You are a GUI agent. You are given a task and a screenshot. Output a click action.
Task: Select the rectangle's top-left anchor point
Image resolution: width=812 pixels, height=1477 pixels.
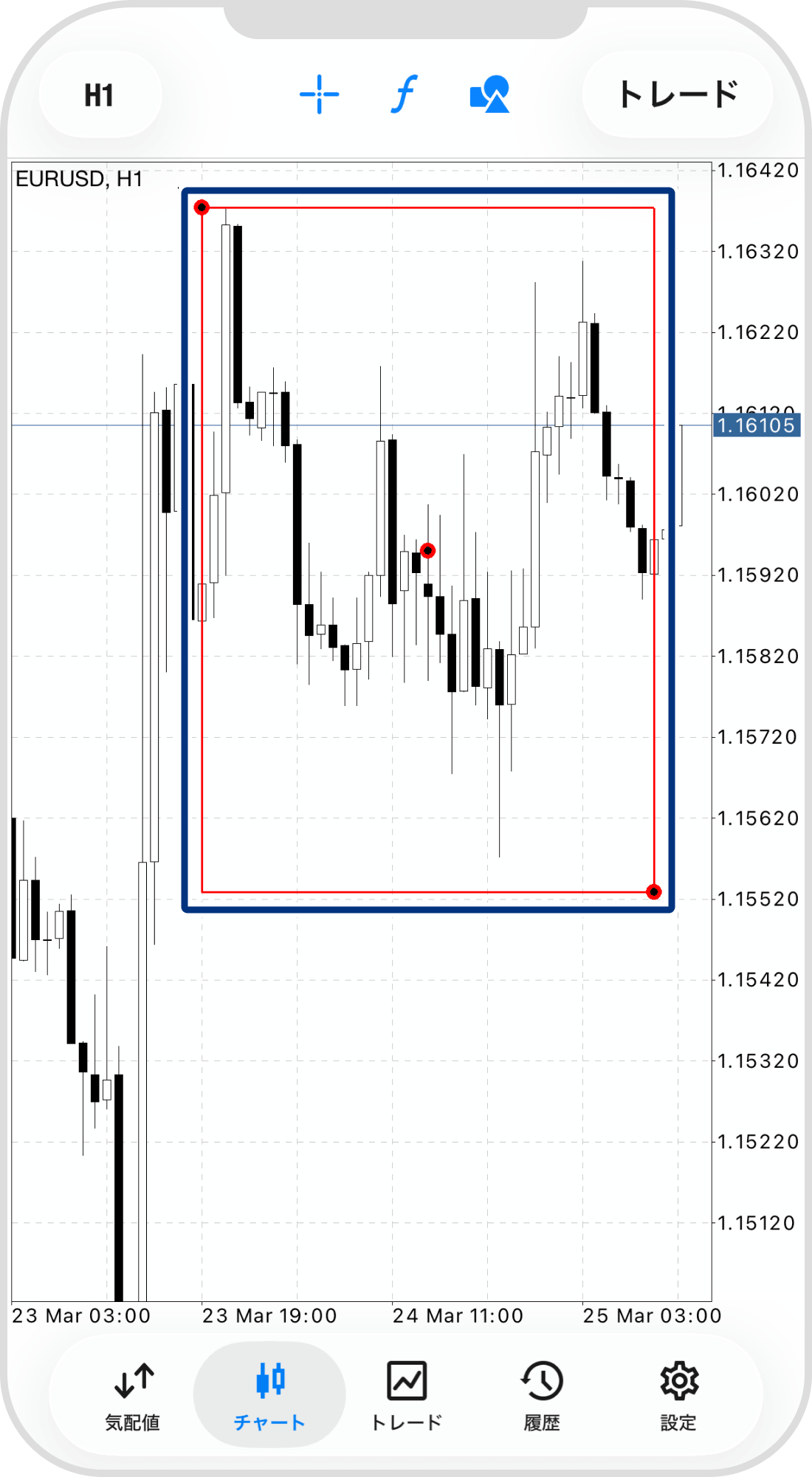(202, 208)
